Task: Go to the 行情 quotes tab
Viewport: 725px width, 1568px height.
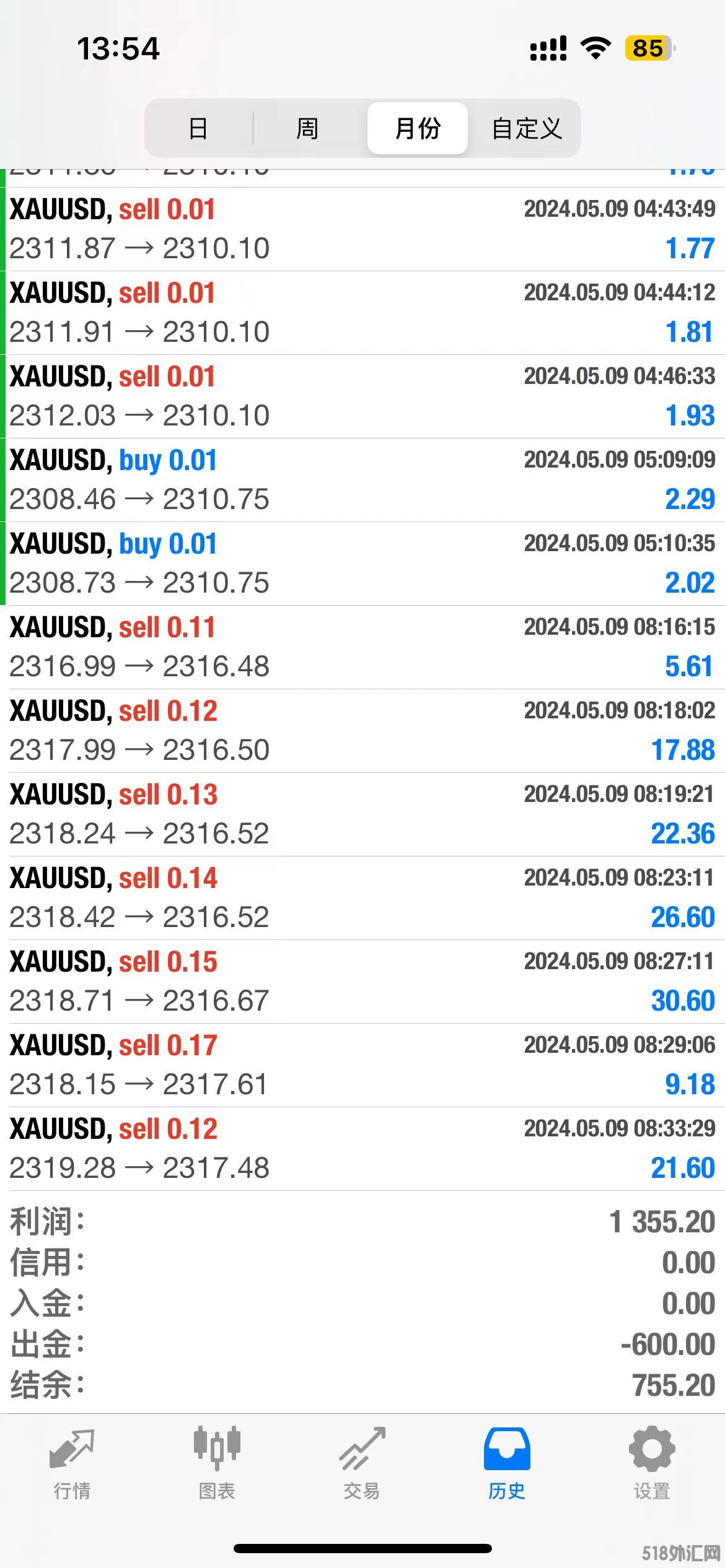Action: (x=72, y=1464)
